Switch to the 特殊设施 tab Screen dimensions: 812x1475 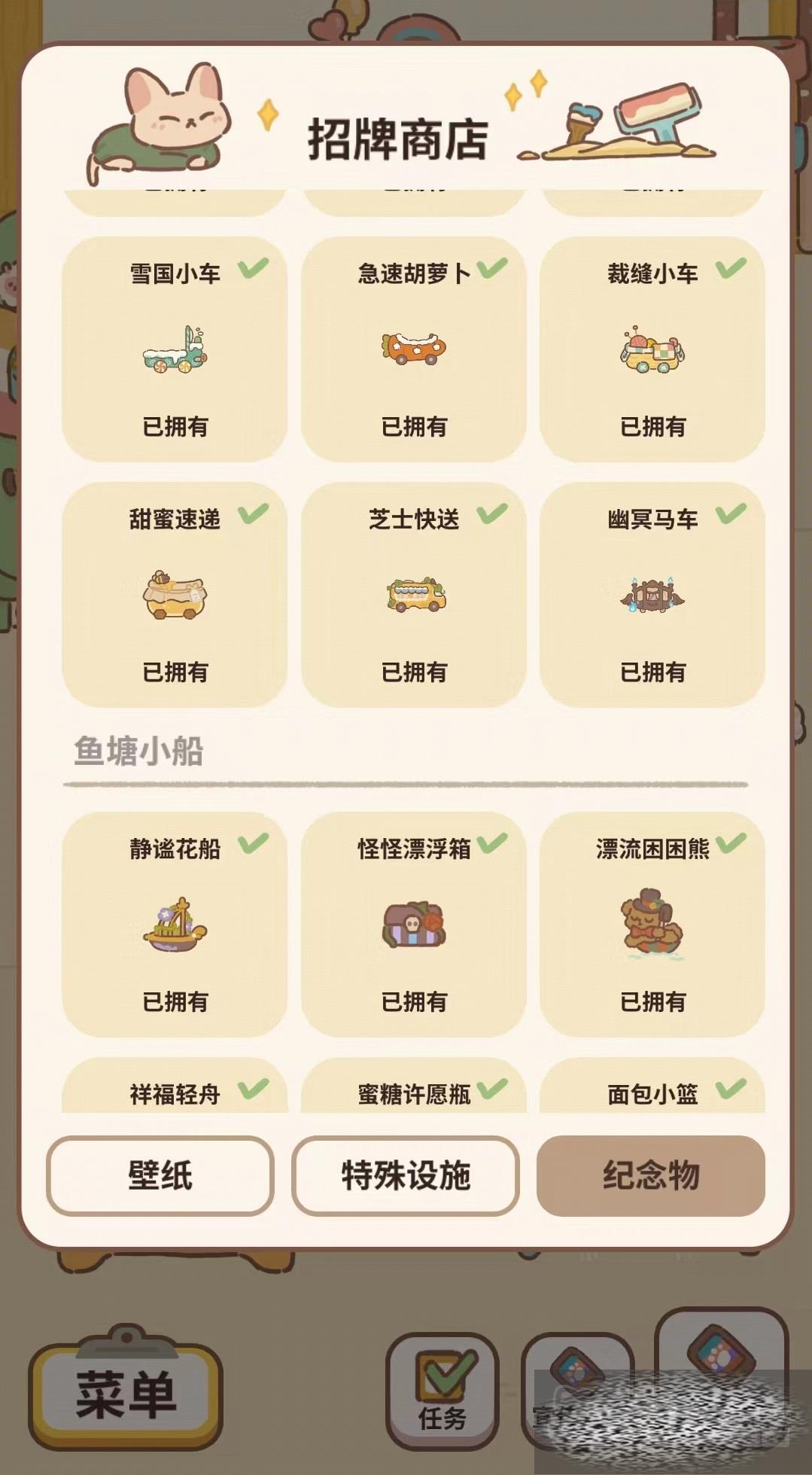[x=406, y=1175]
